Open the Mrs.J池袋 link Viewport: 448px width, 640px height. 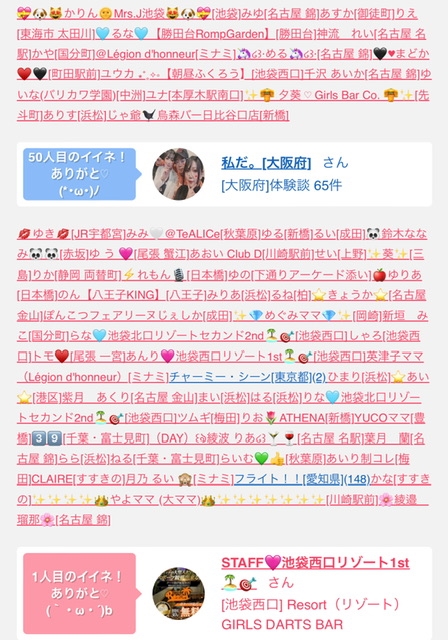pyautogui.click(x=139, y=13)
